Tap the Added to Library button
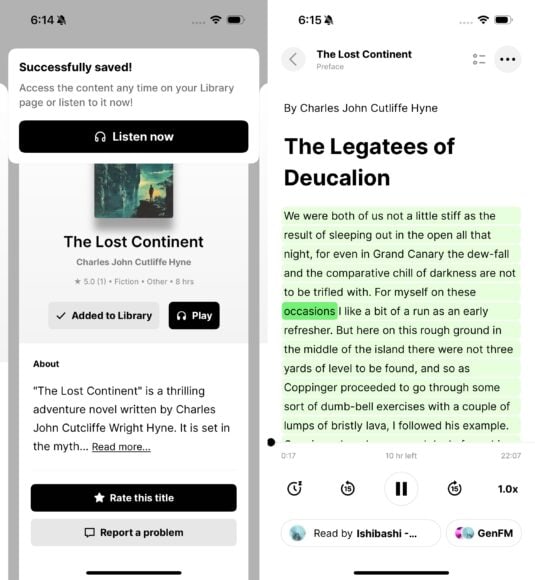 [104, 316]
